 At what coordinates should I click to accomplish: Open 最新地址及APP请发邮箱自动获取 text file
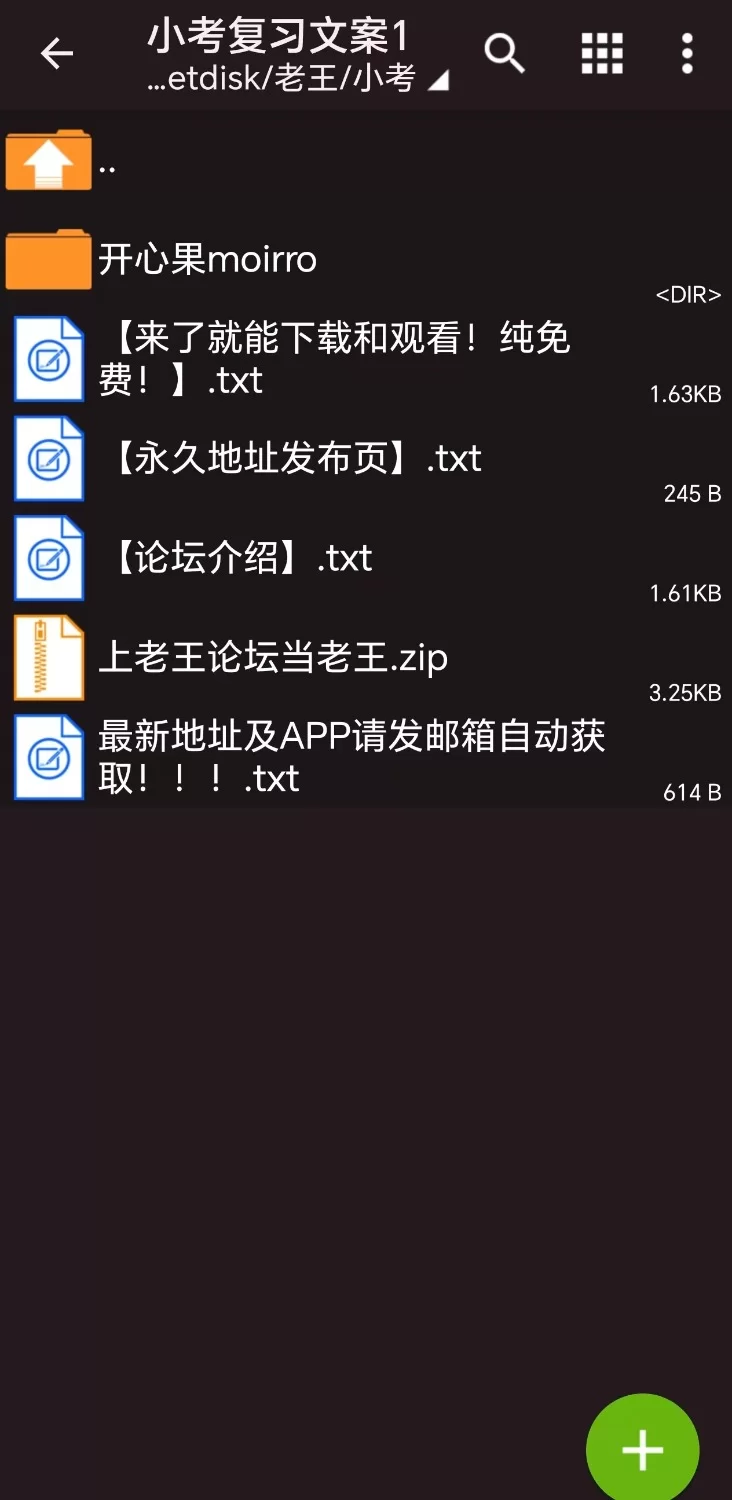point(350,757)
